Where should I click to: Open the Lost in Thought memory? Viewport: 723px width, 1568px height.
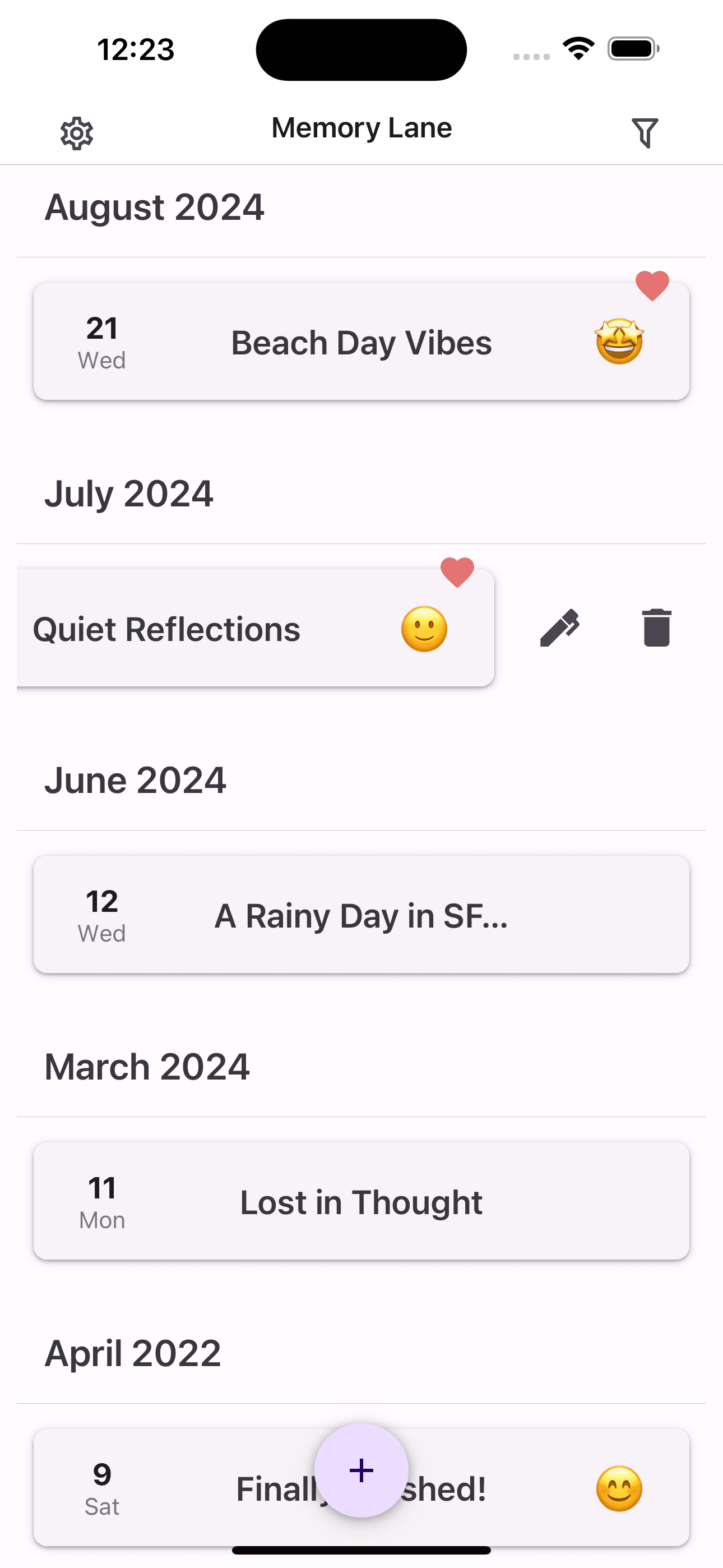pos(361,1201)
